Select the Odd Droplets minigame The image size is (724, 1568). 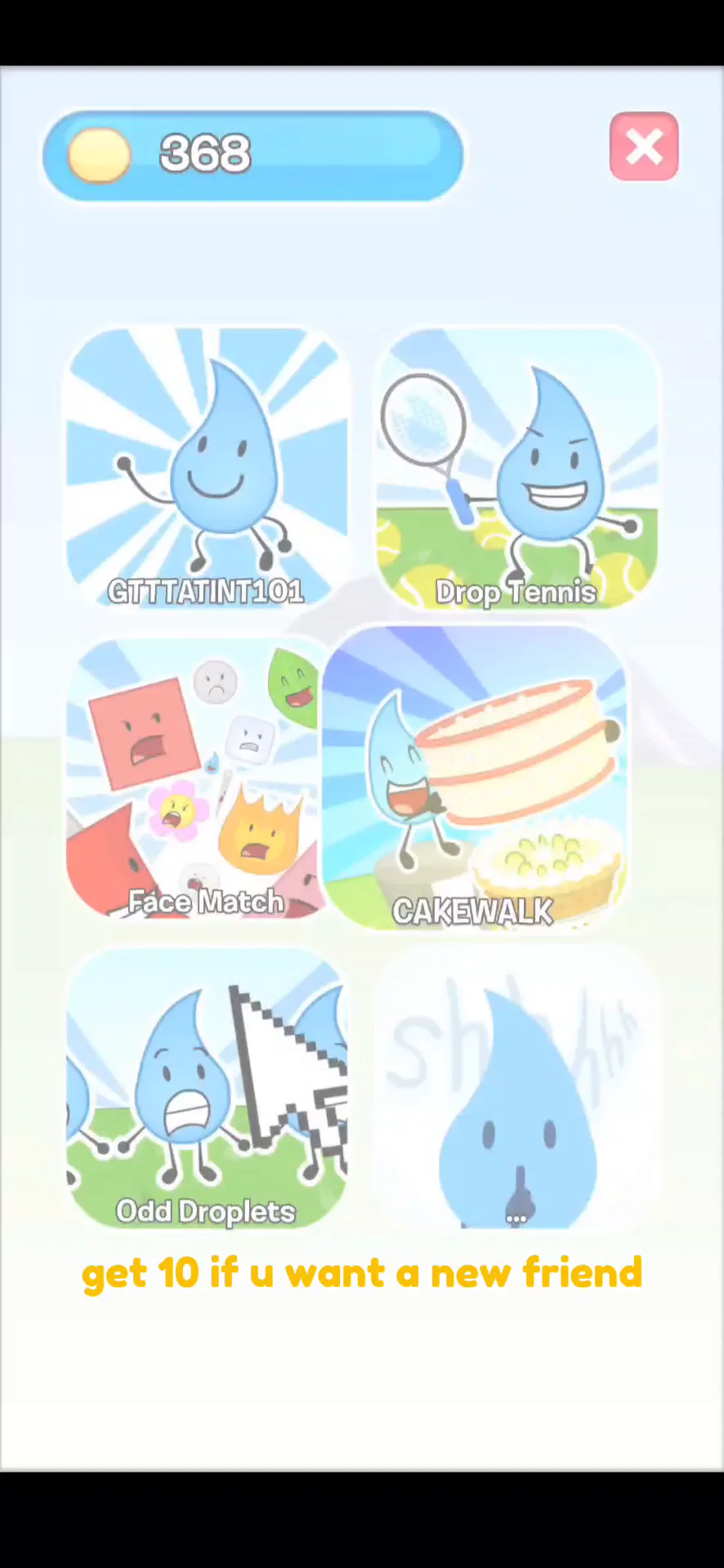point(207,1089)
